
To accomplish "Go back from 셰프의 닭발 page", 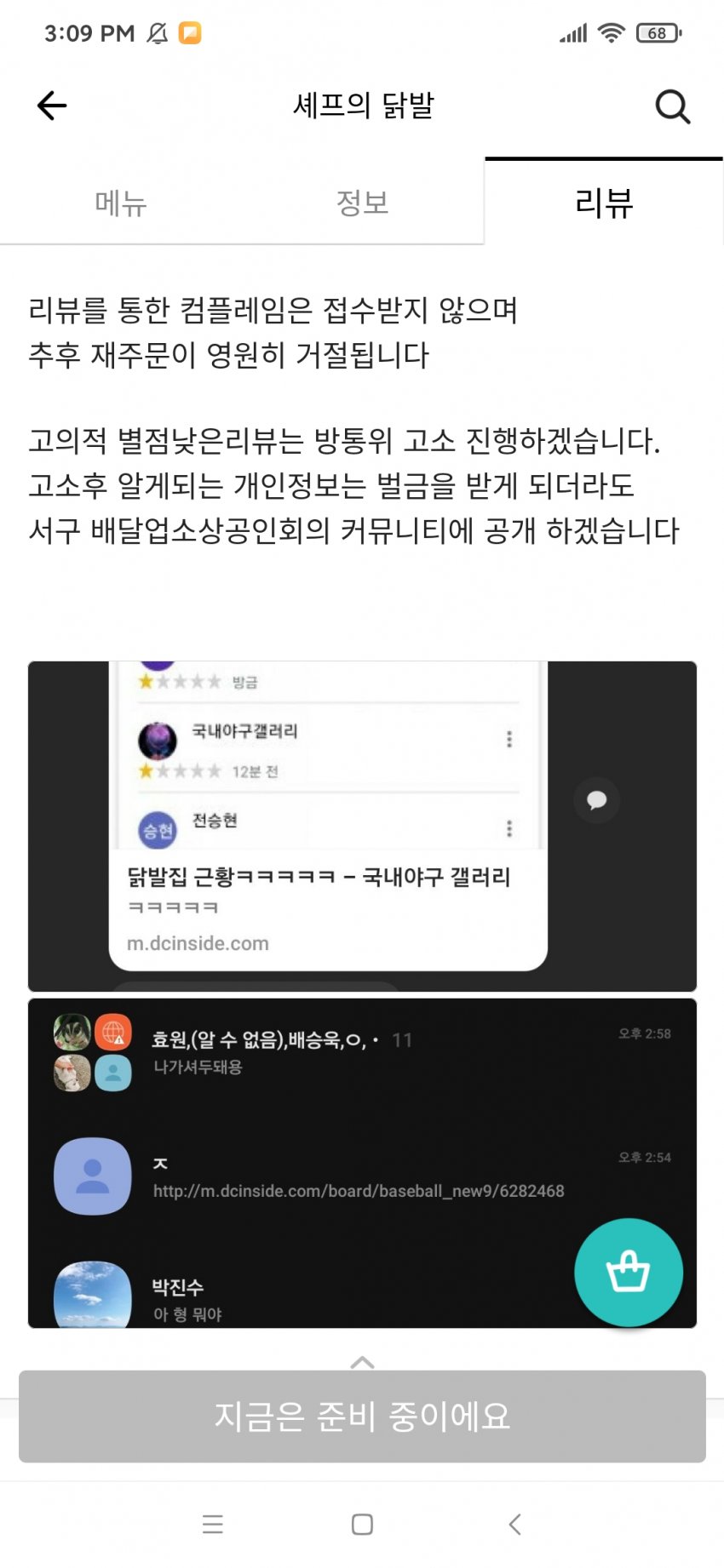I will [x=52, y=106].
